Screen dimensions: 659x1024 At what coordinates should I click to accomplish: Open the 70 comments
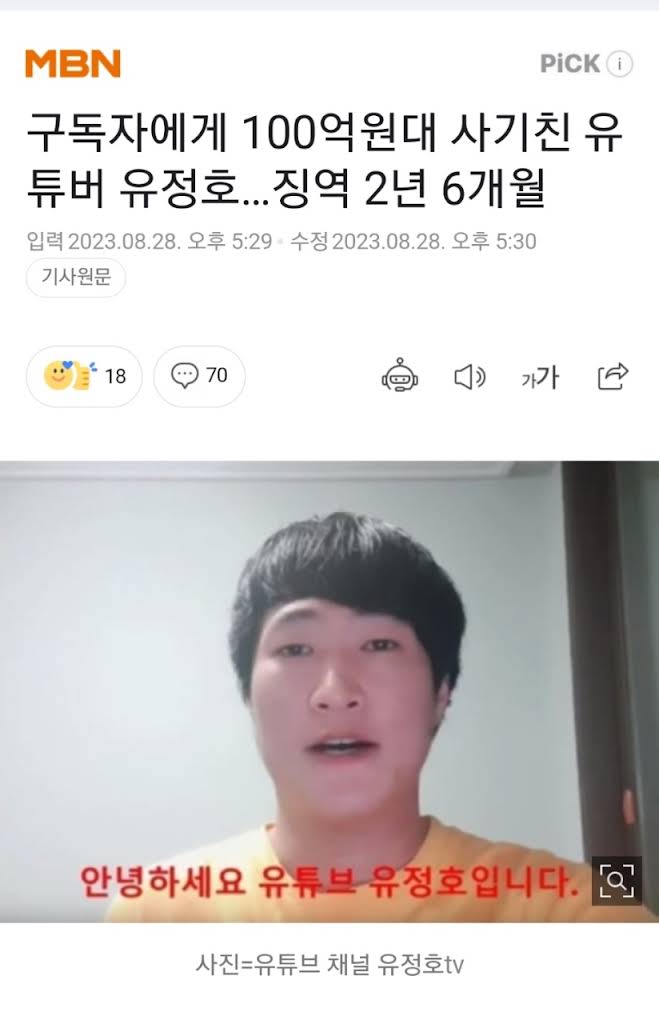(199, 376)
